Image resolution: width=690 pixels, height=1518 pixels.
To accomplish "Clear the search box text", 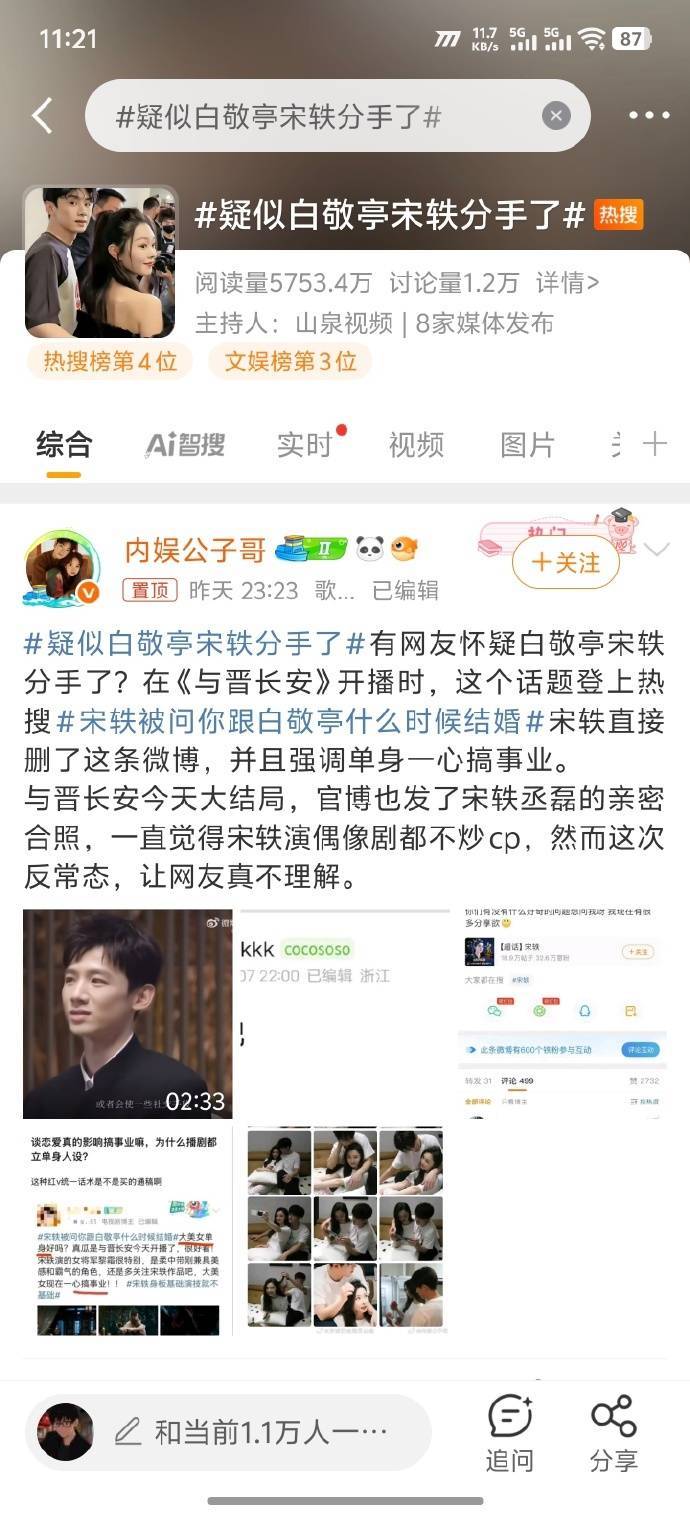I will [556, 116].
